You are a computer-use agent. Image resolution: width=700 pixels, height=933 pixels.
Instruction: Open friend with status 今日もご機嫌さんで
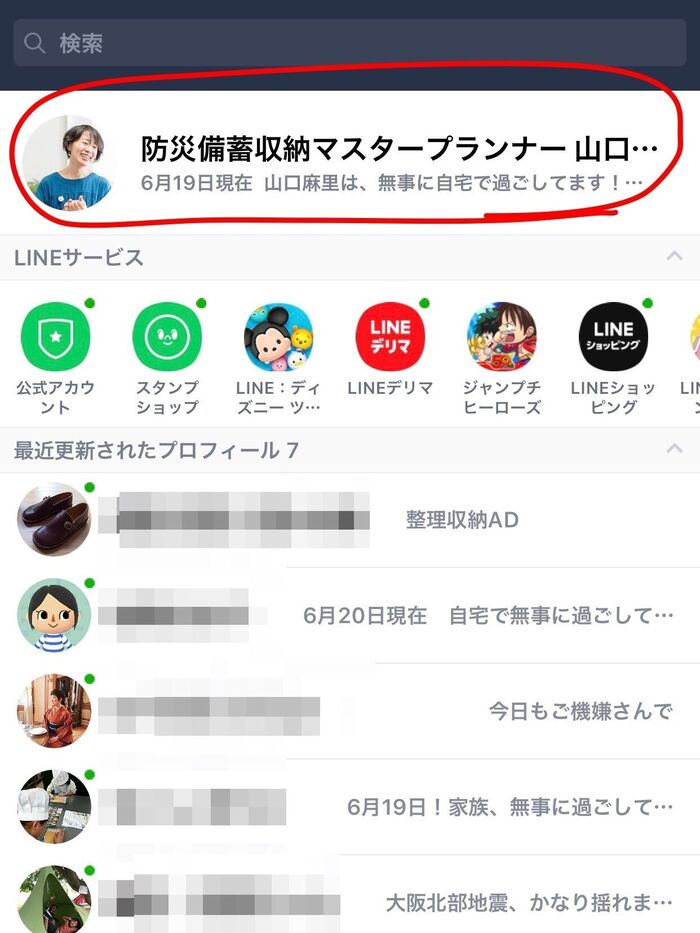[x=350, y=711]
